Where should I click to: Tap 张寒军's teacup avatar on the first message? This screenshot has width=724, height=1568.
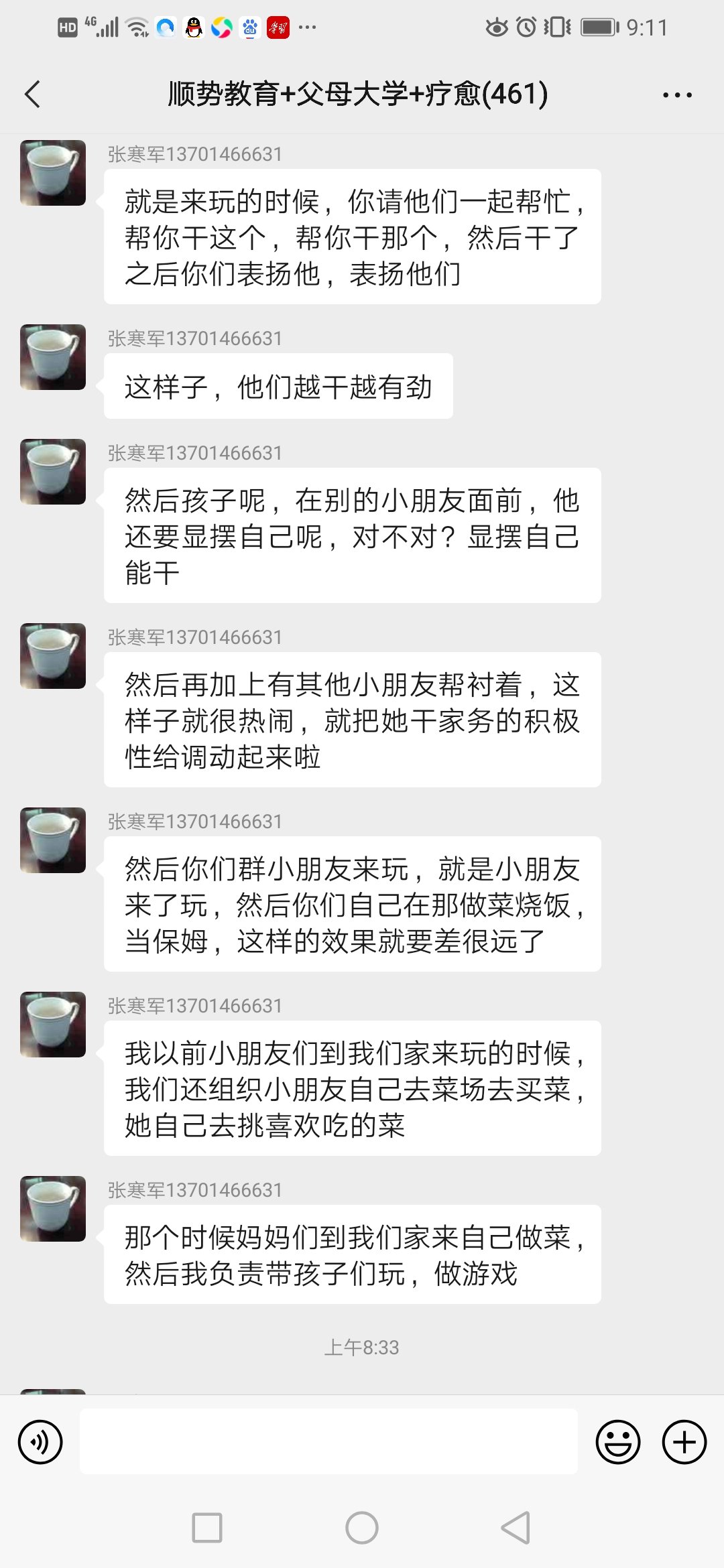click(x=52, y=172)
